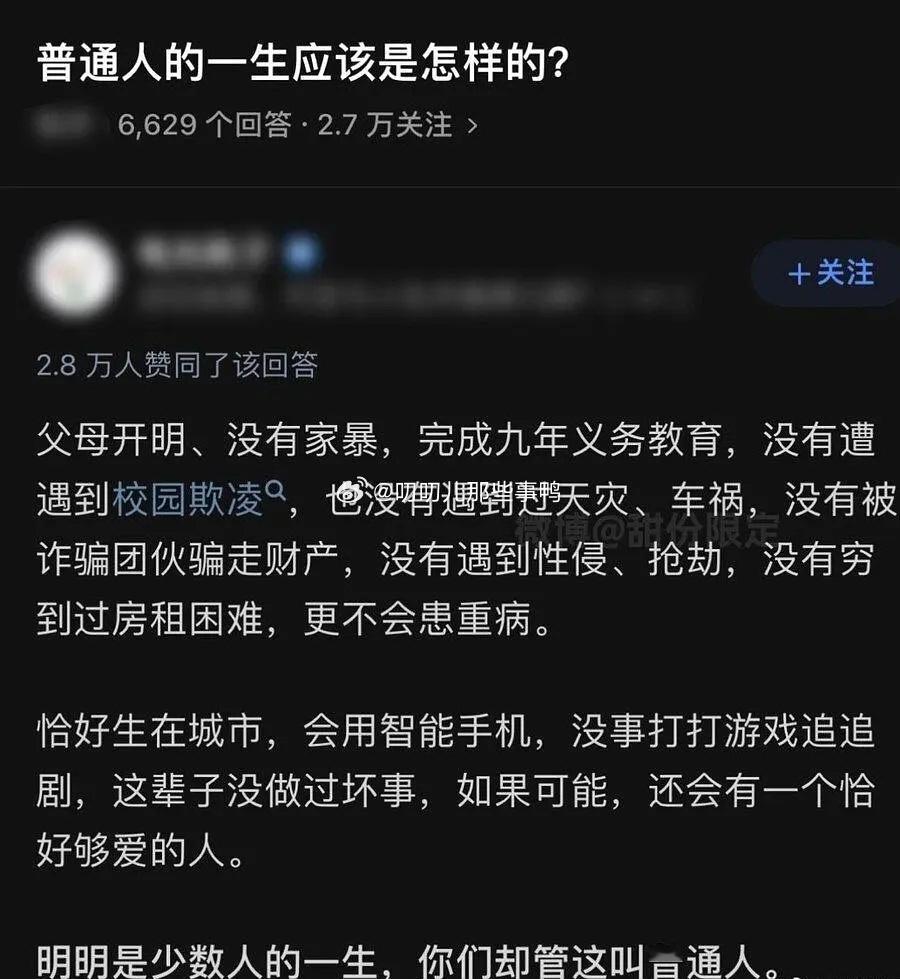Click the dot separator between answers and followers

pos(306,126)
